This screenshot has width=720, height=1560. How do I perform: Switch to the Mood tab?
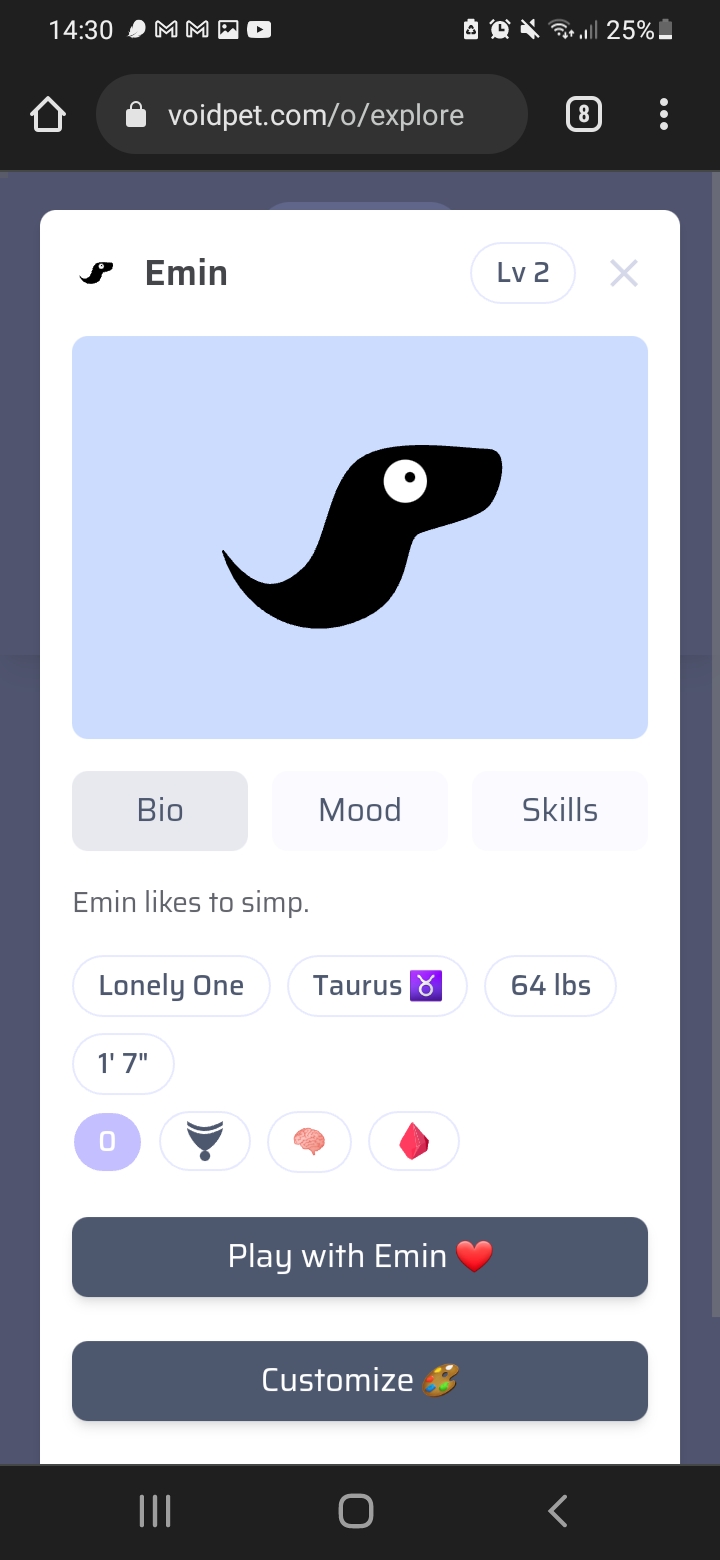click(359, 810)
